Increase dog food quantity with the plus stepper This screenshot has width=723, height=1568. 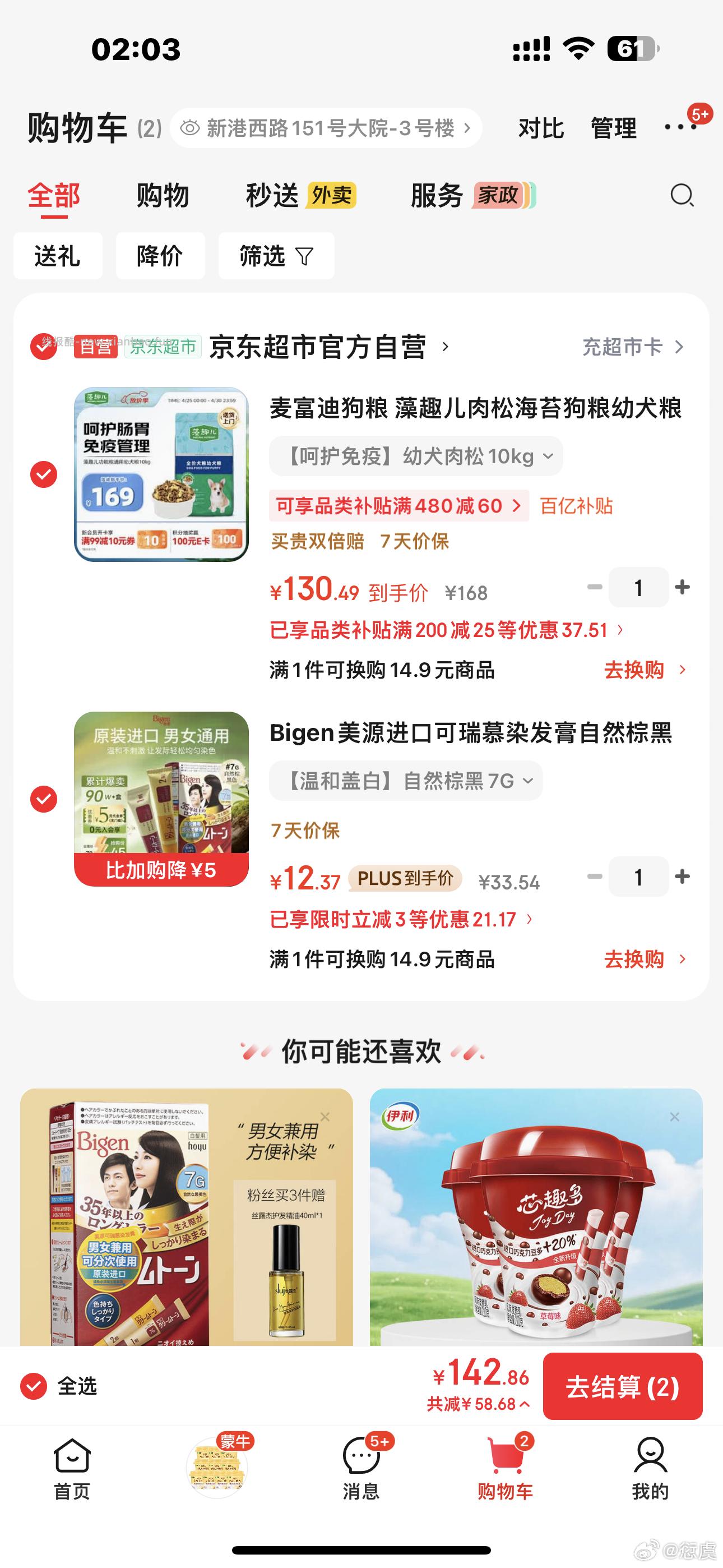click(682, 587)
